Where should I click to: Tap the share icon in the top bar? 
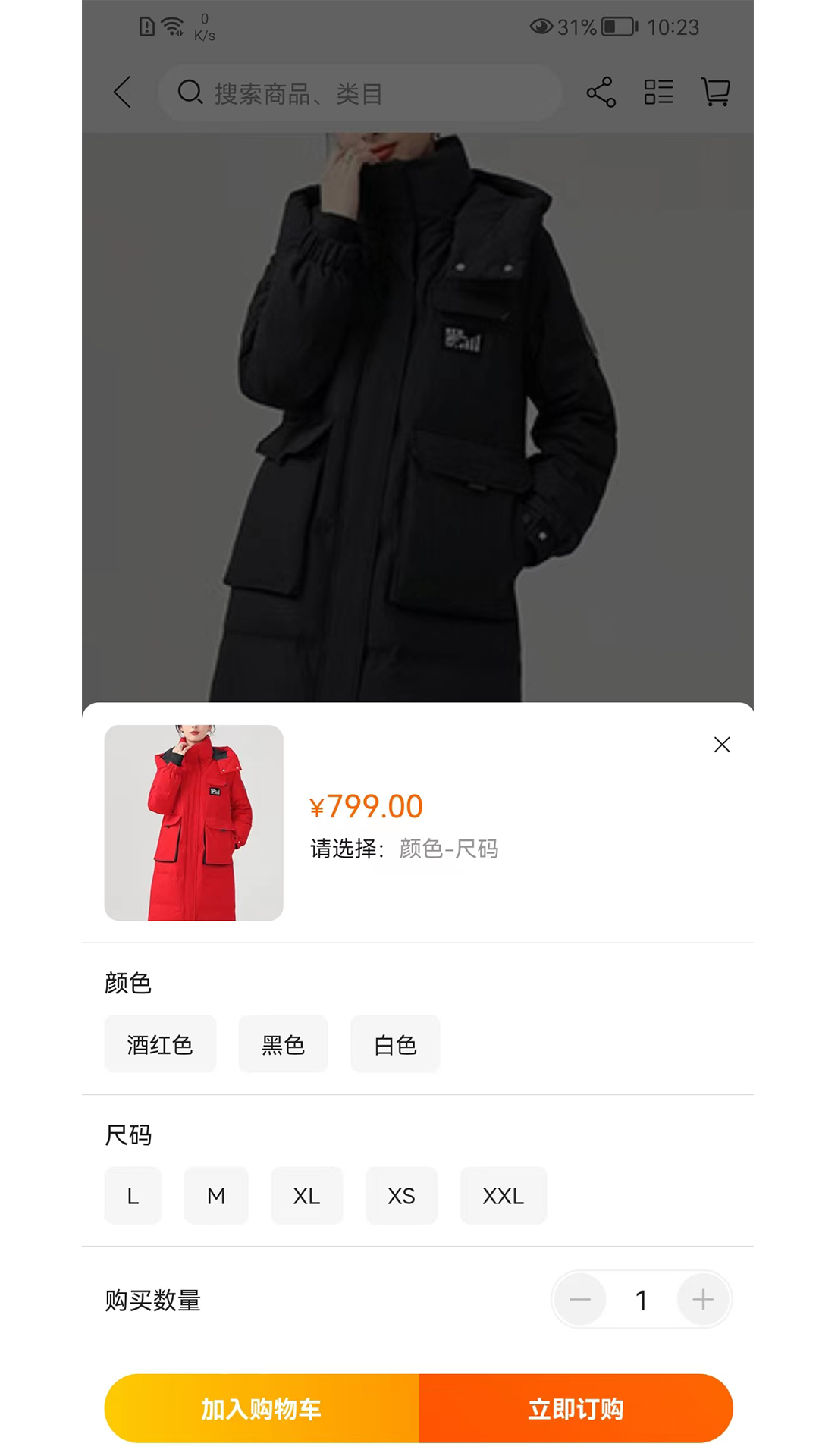(601, 92)
